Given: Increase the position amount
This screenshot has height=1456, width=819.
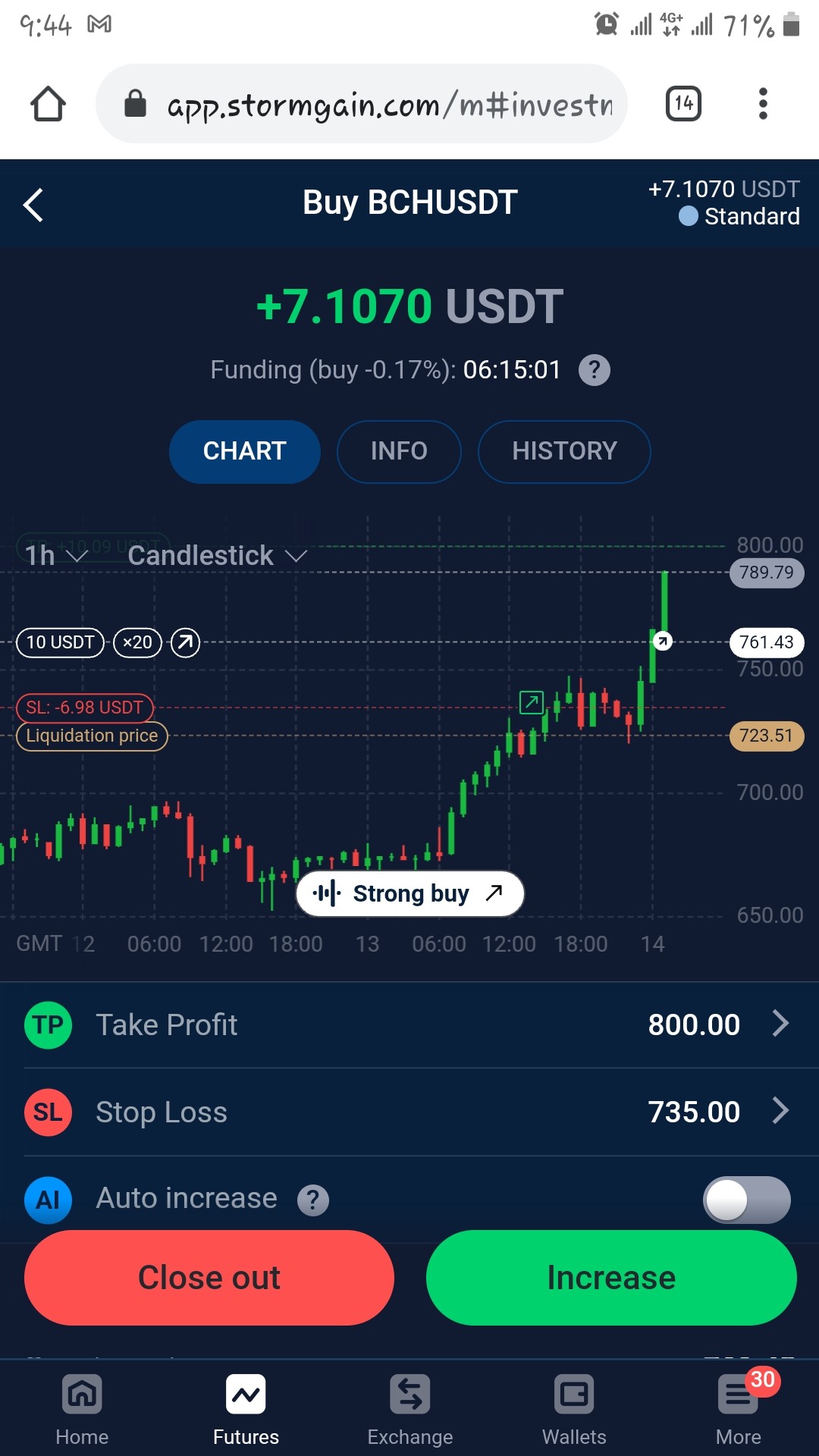Looking at the screenshot, I should pos(611,1278).
